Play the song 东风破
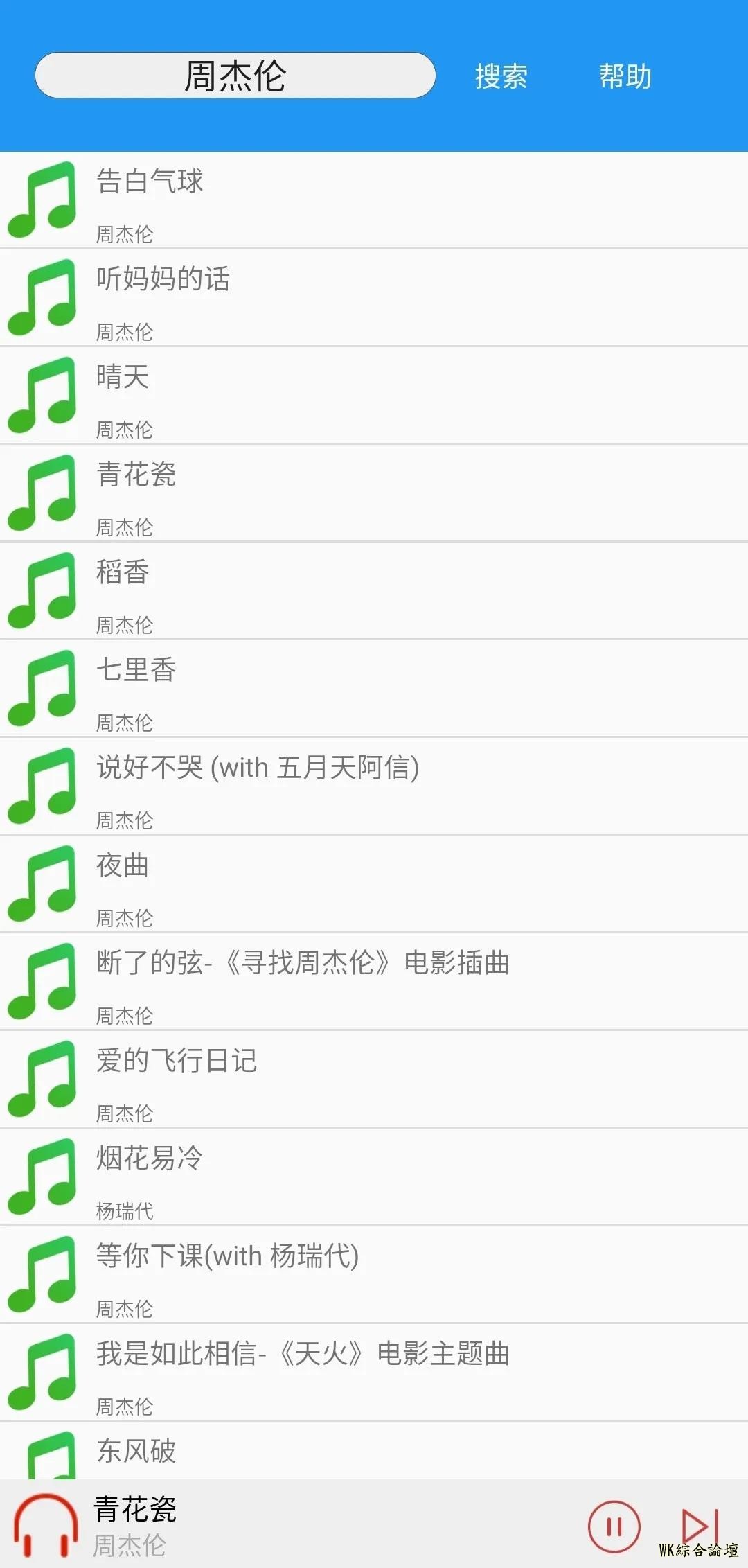 click(374, 1452)
